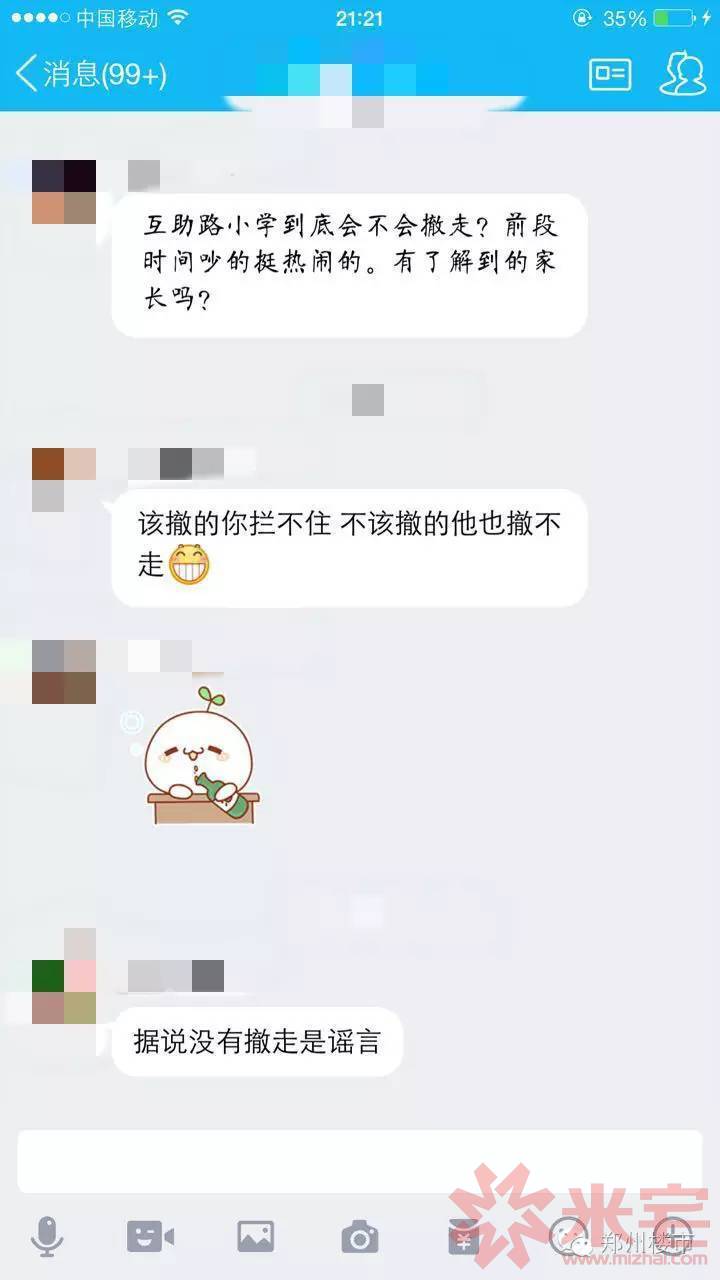Go back to 消息 message list
This screenshot has width=720, height=1280.
(90, 74)
